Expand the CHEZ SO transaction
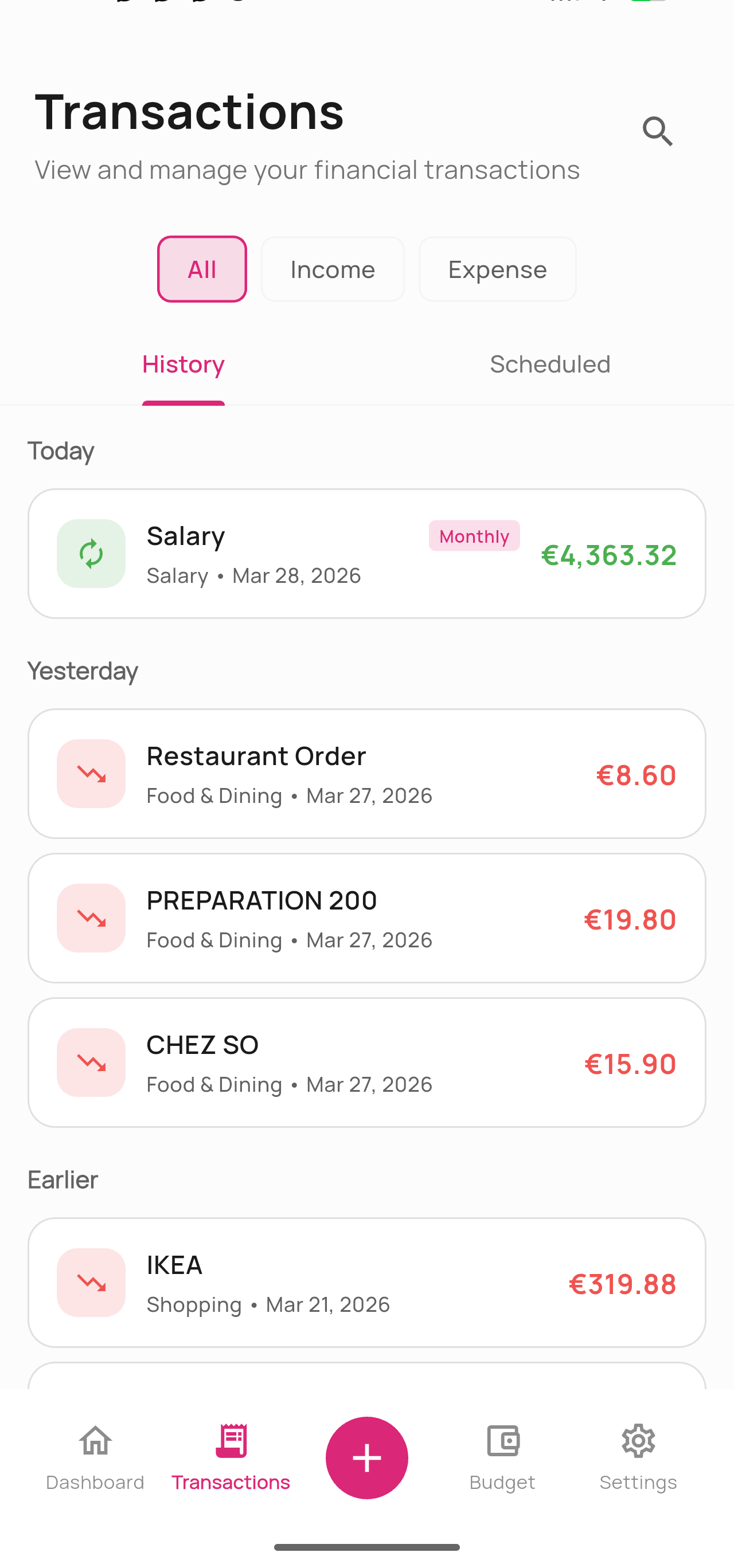 point(366,1062)
